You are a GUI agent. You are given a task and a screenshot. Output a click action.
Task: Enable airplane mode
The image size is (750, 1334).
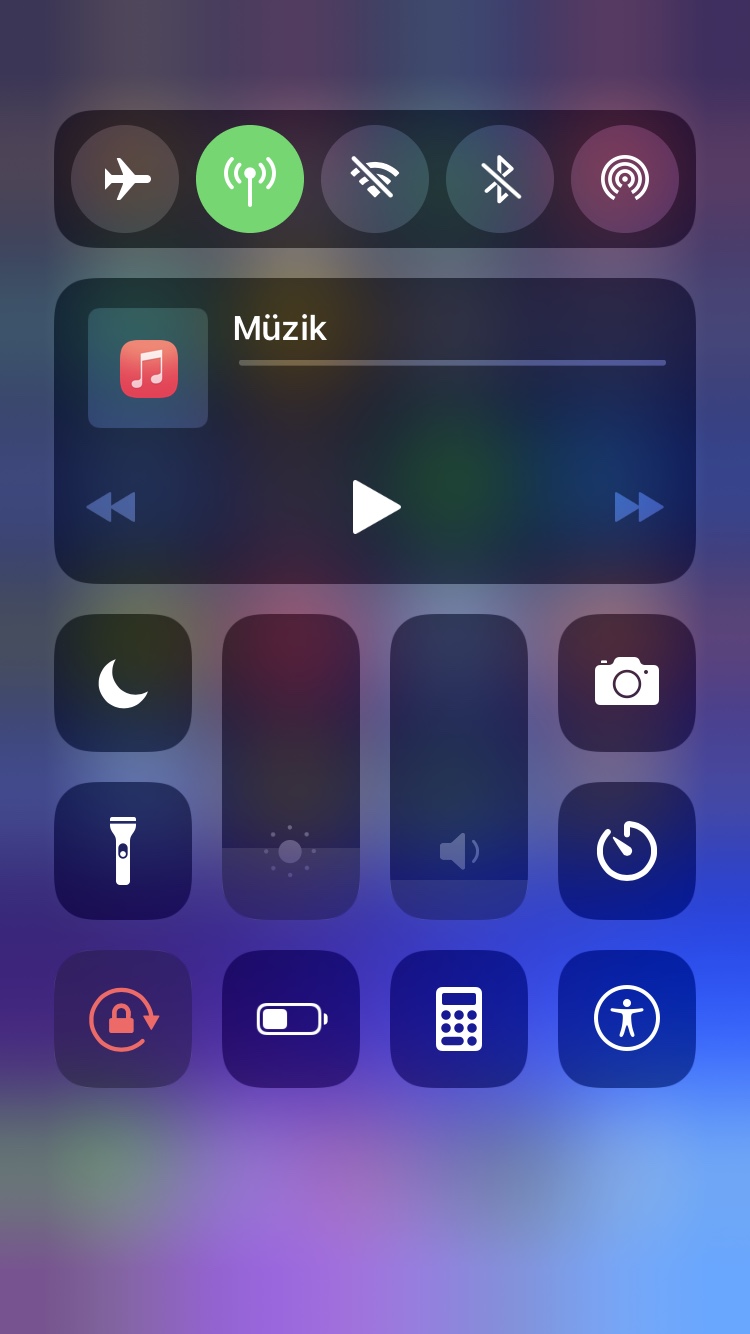pyautogui.click(x=125, y=179)
